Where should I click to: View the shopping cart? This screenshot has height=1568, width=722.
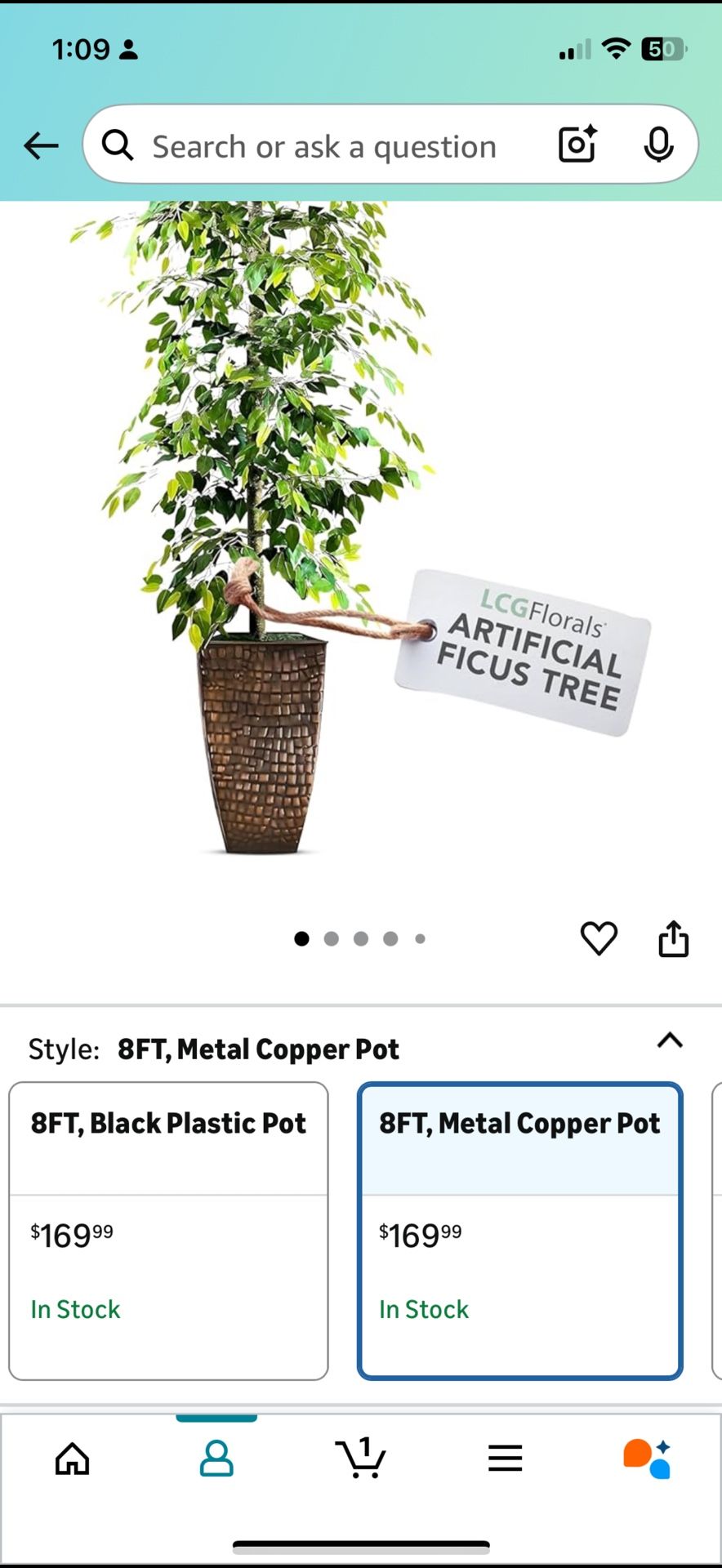360,1458
